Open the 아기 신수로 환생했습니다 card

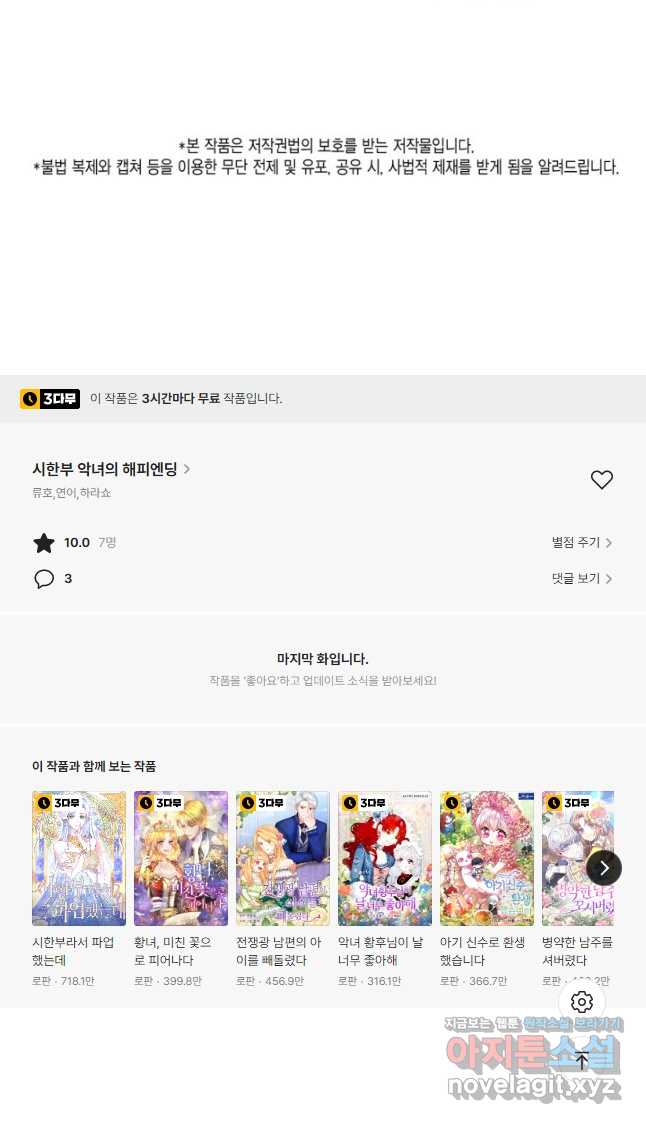487,889
